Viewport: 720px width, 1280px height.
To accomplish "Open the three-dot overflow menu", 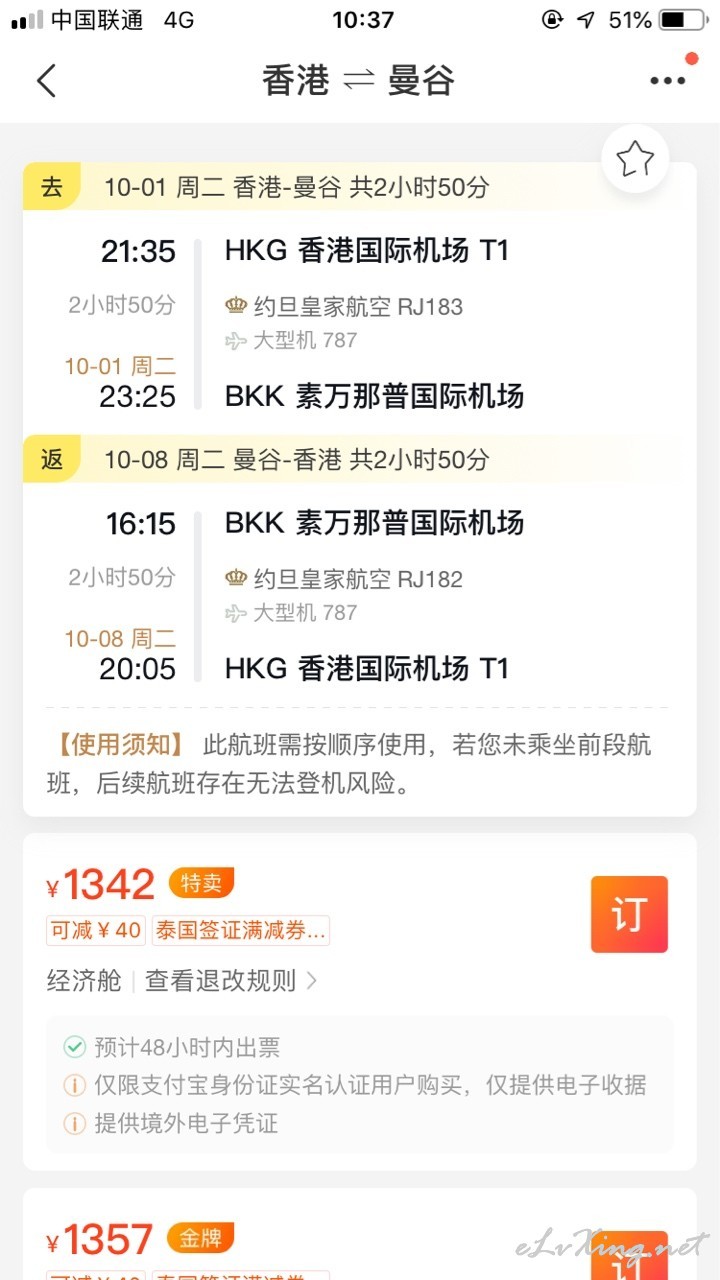I will tap(667, 80).
